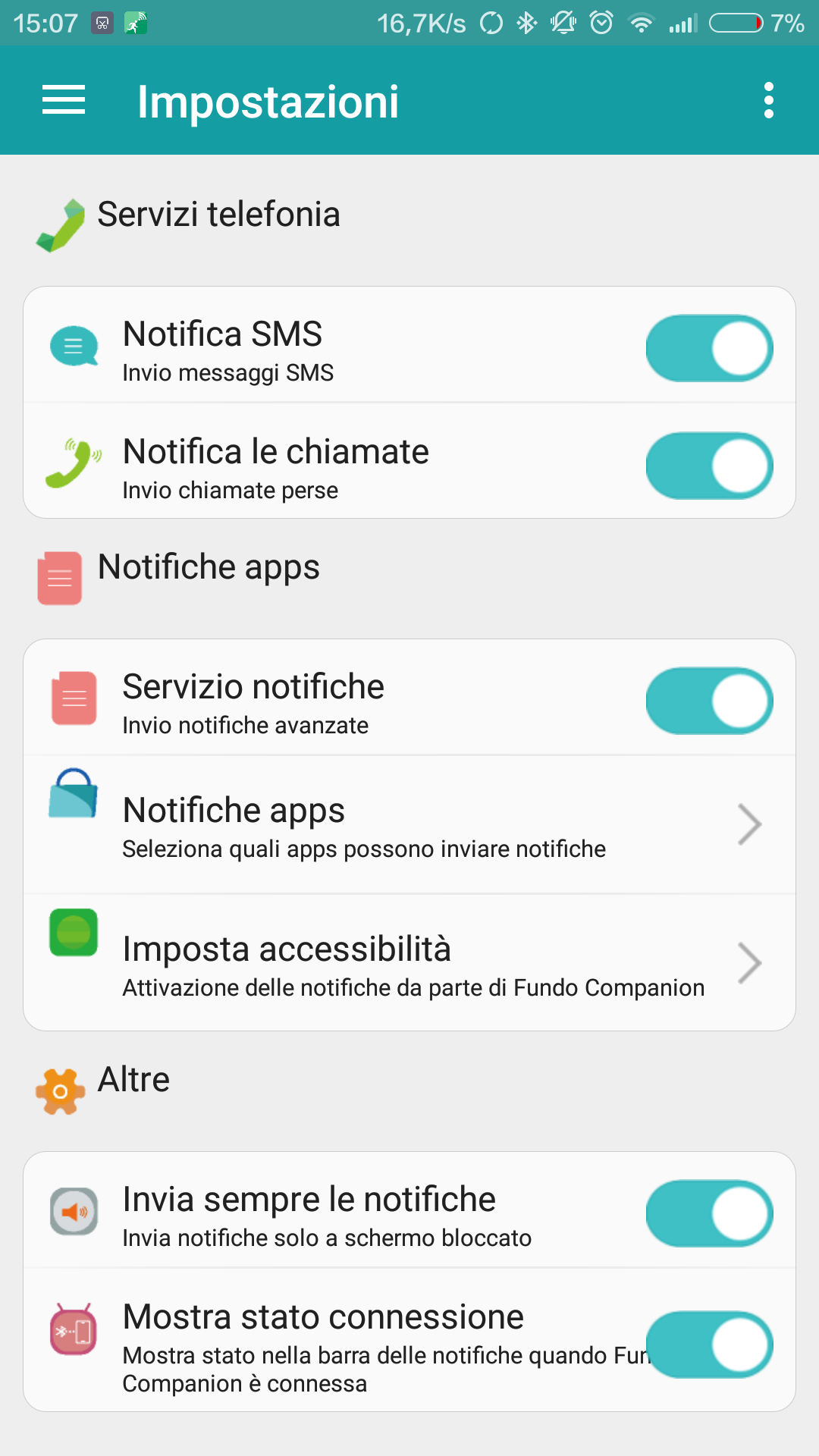The width and height of the screenshot is (819, 1456).
Task: Toggle Invia sempre le notifiche
Action: coord(710,1213)
